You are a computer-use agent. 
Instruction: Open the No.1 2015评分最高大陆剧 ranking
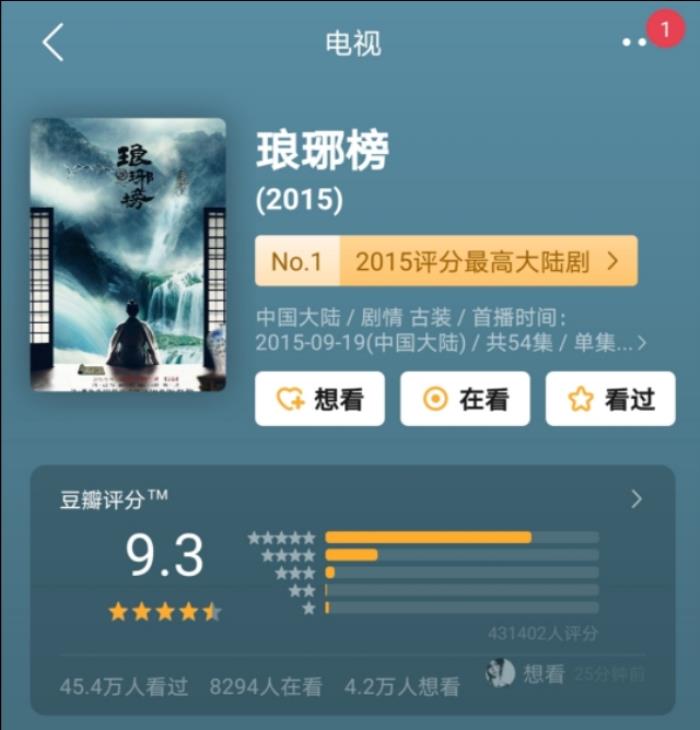[x=446, y=262]
